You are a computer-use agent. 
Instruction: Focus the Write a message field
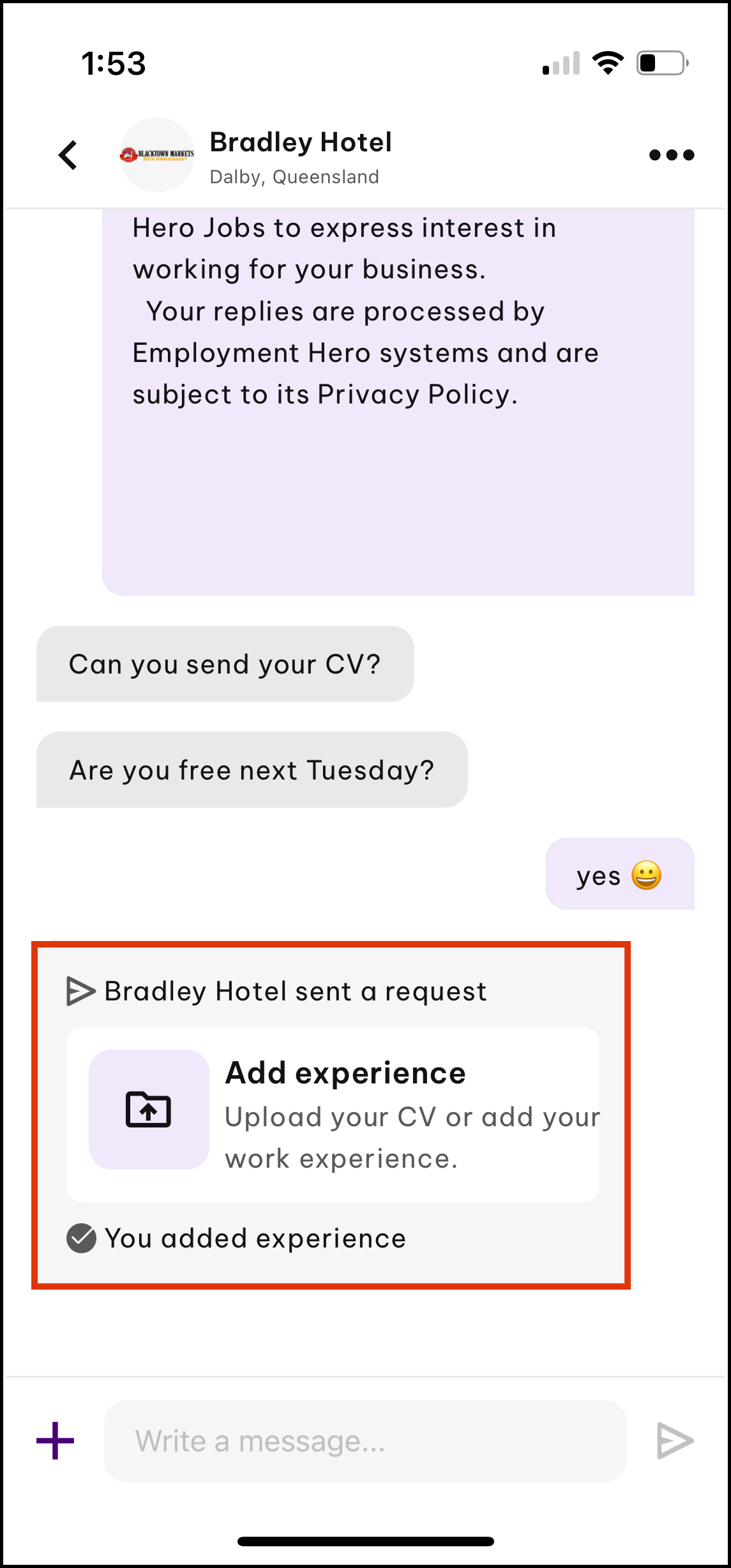coord(365,1441)
